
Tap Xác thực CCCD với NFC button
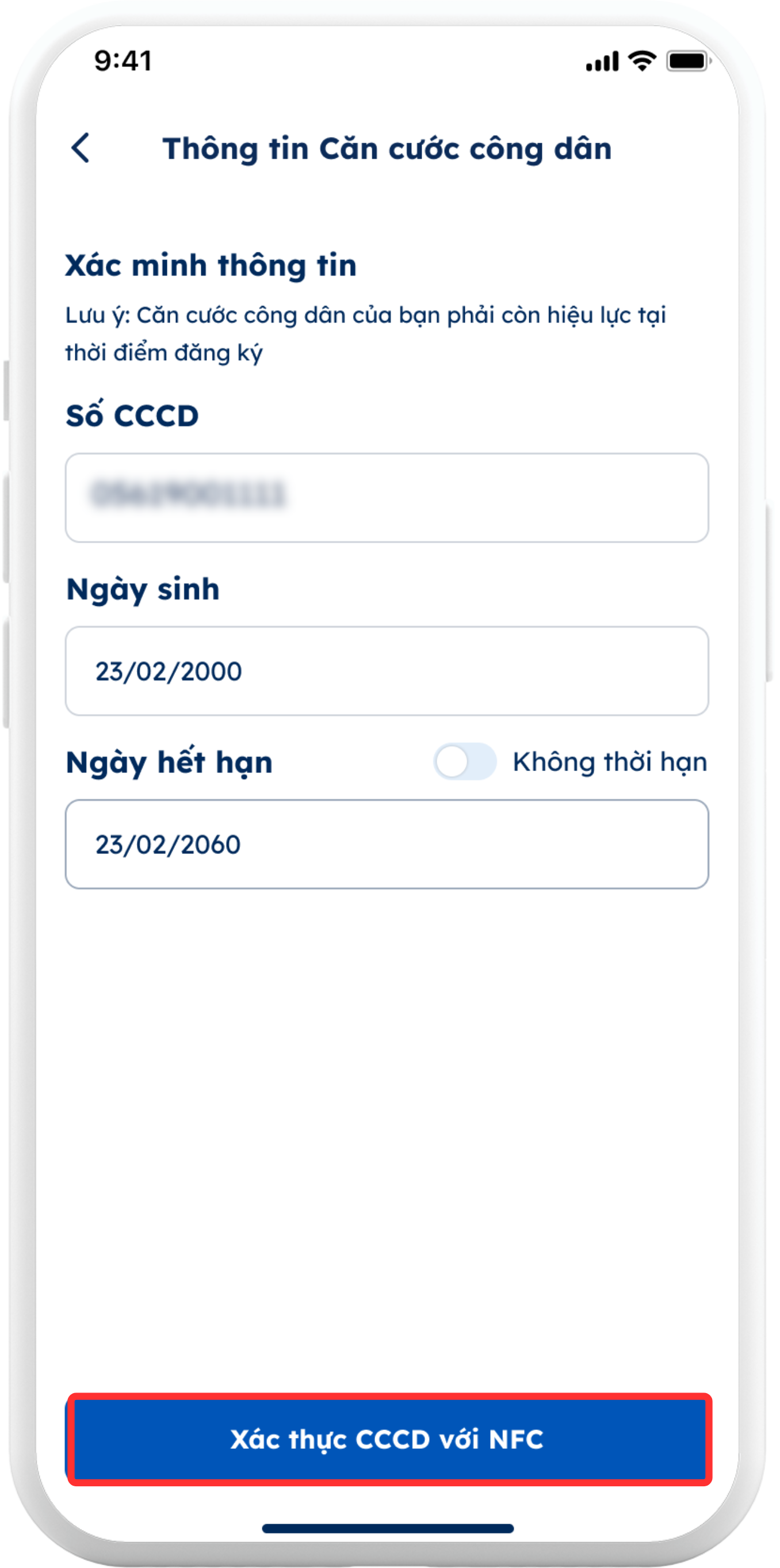pyautogui.click(x=388, y=1440)
